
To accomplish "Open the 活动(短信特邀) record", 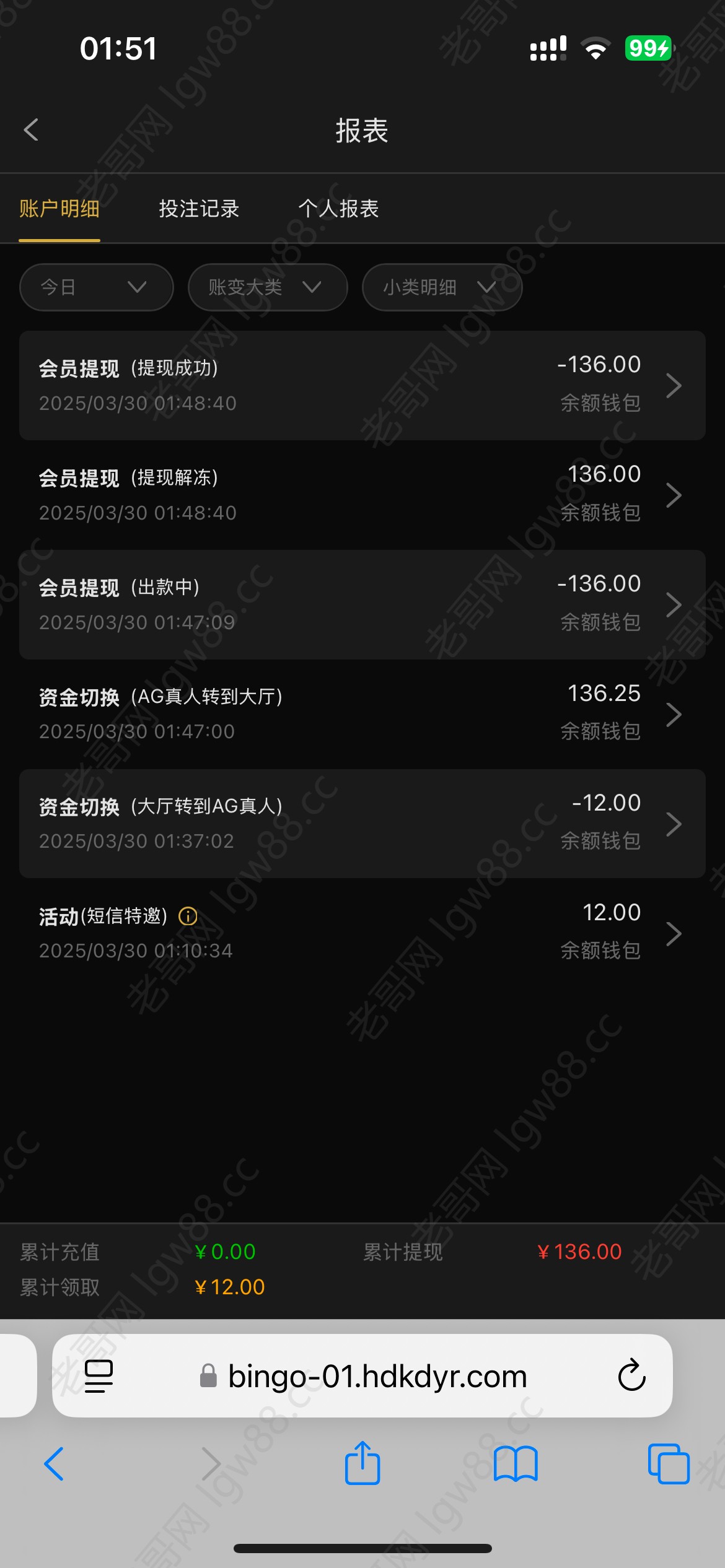I will [x=362, y=933].
